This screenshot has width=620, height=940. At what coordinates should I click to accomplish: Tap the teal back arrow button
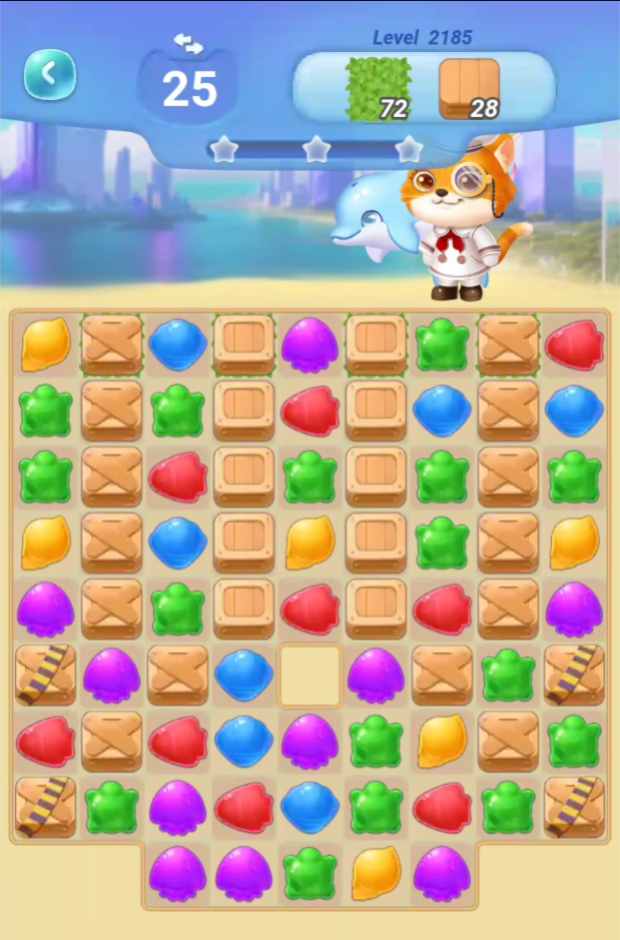coord(50,74)
